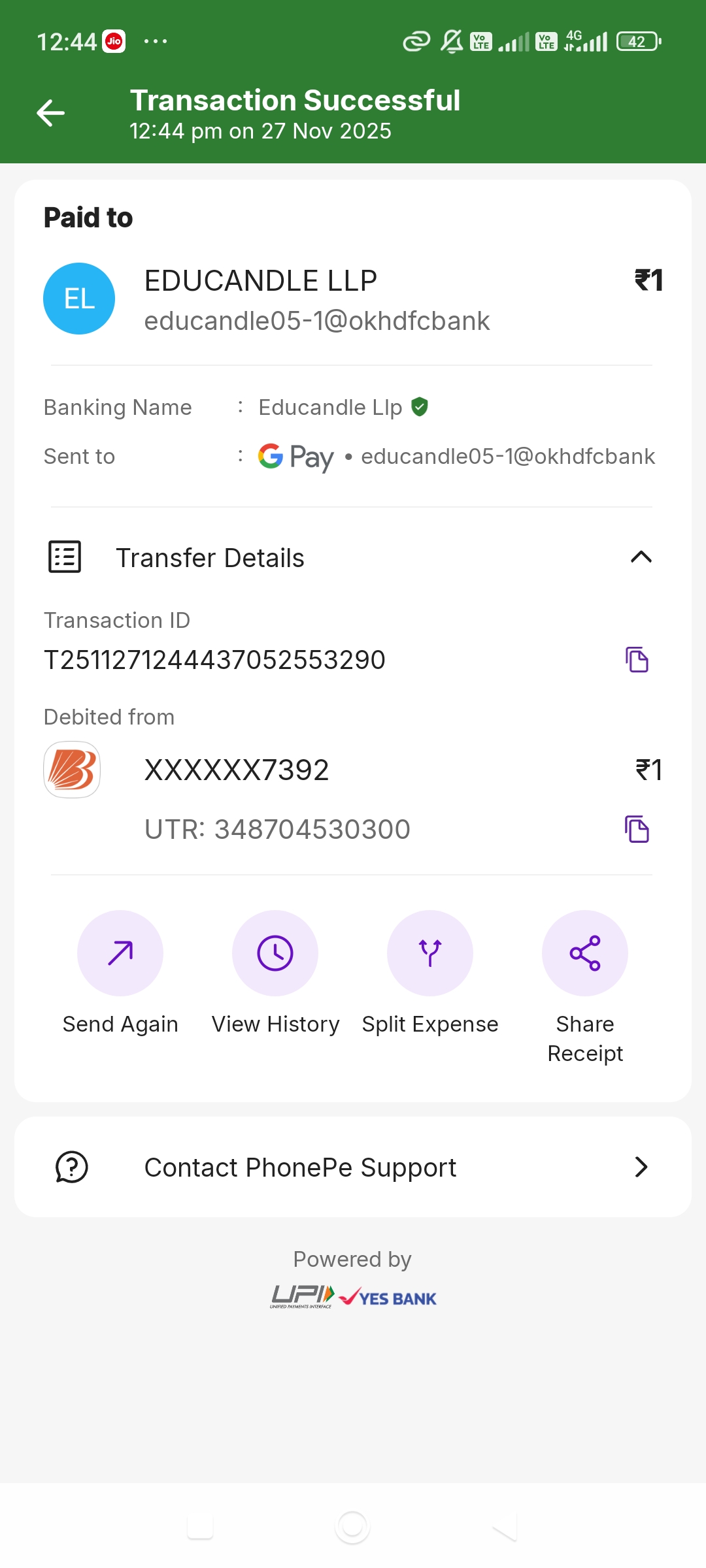Viewport: 706px width, 1568px height.
Task: Copy the UTR number
Action: point(637,830)
